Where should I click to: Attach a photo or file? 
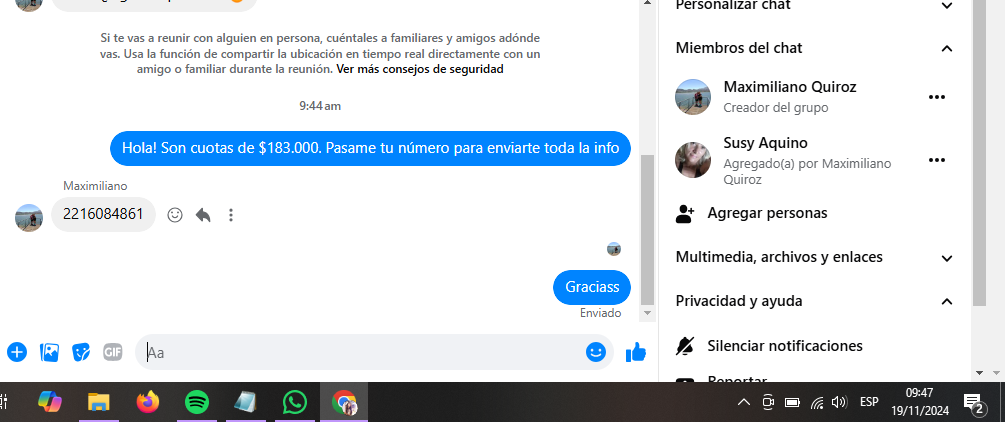[49, 352]
